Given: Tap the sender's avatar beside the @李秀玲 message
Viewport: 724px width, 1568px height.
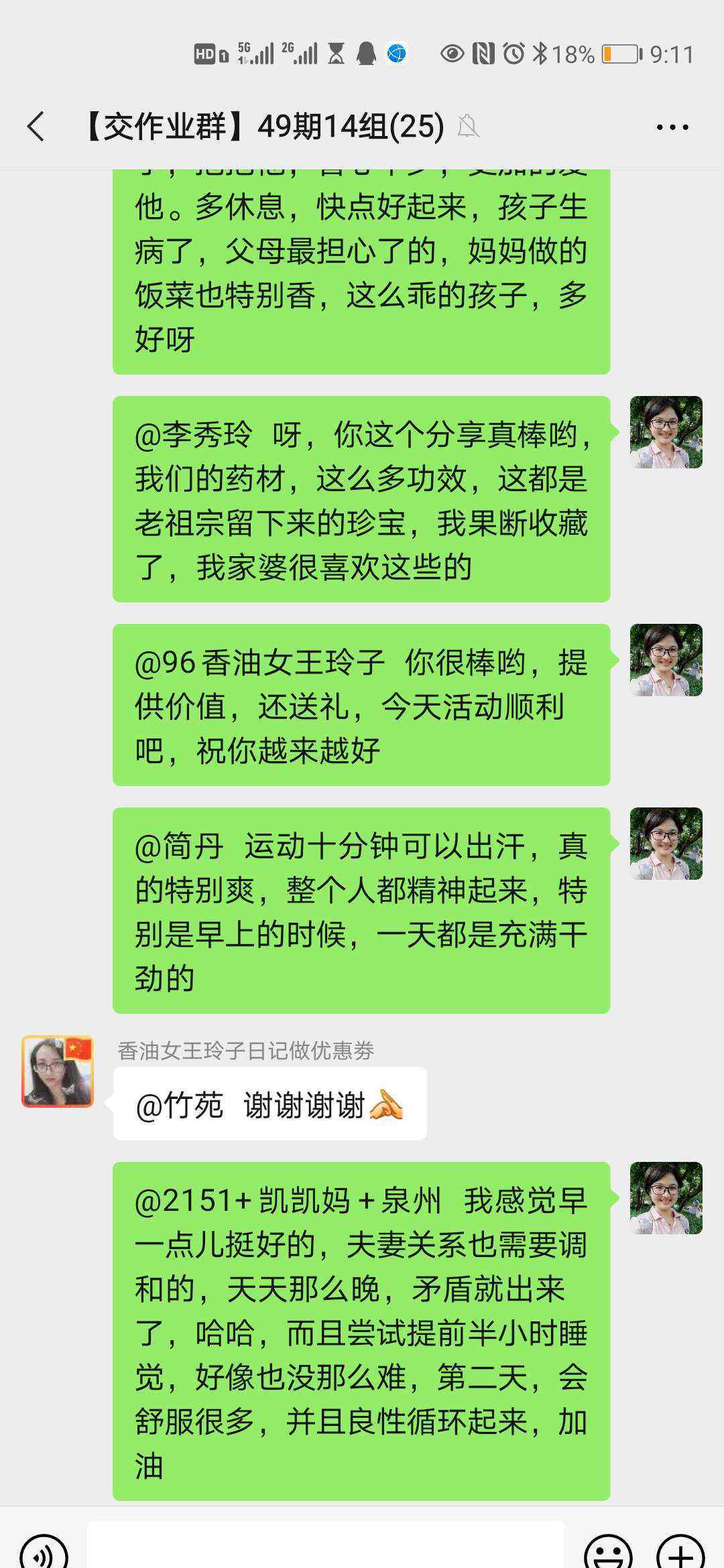Looking at the screenshot, I should (666, 432).
